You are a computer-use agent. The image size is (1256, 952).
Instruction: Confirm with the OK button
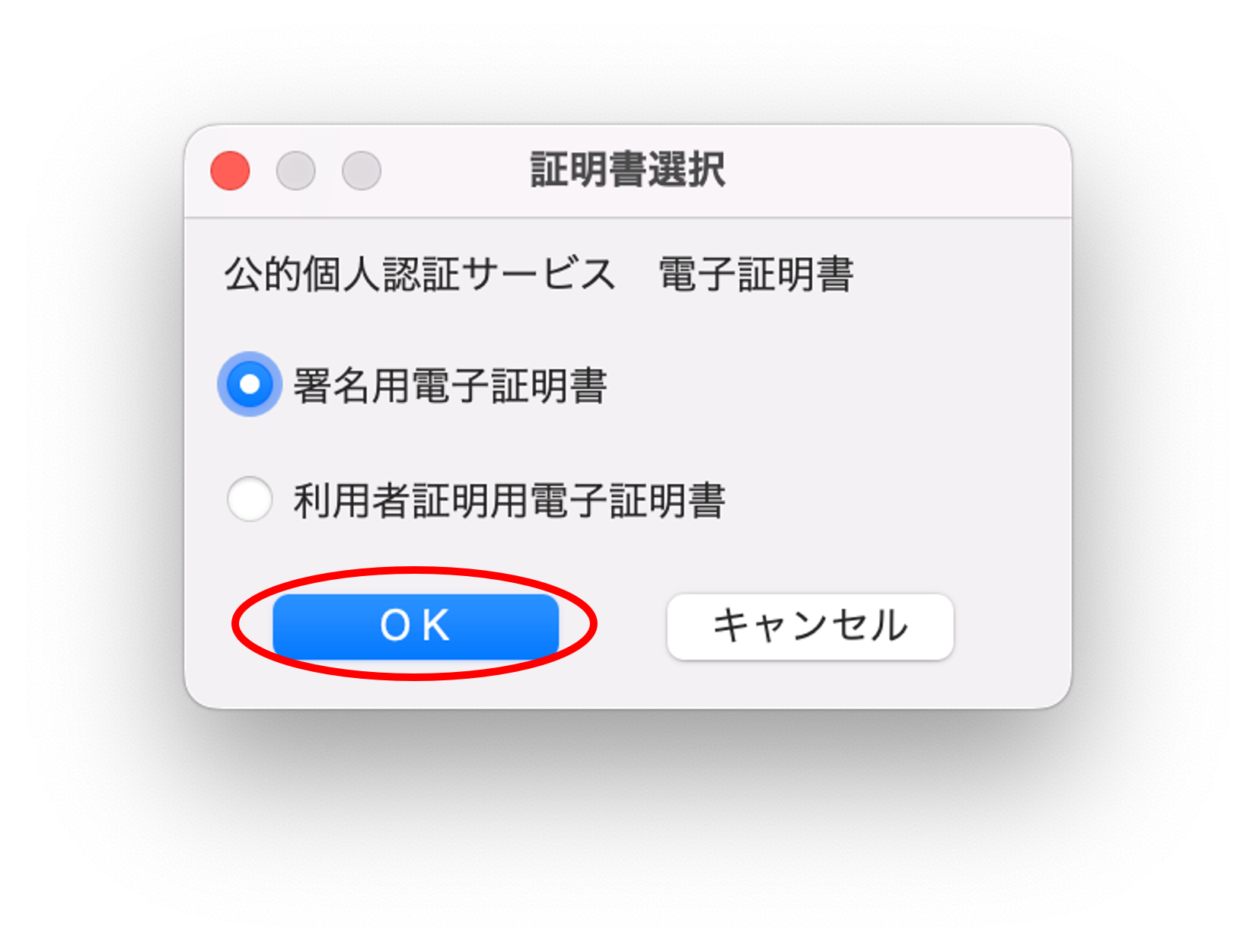pos(416,626)
